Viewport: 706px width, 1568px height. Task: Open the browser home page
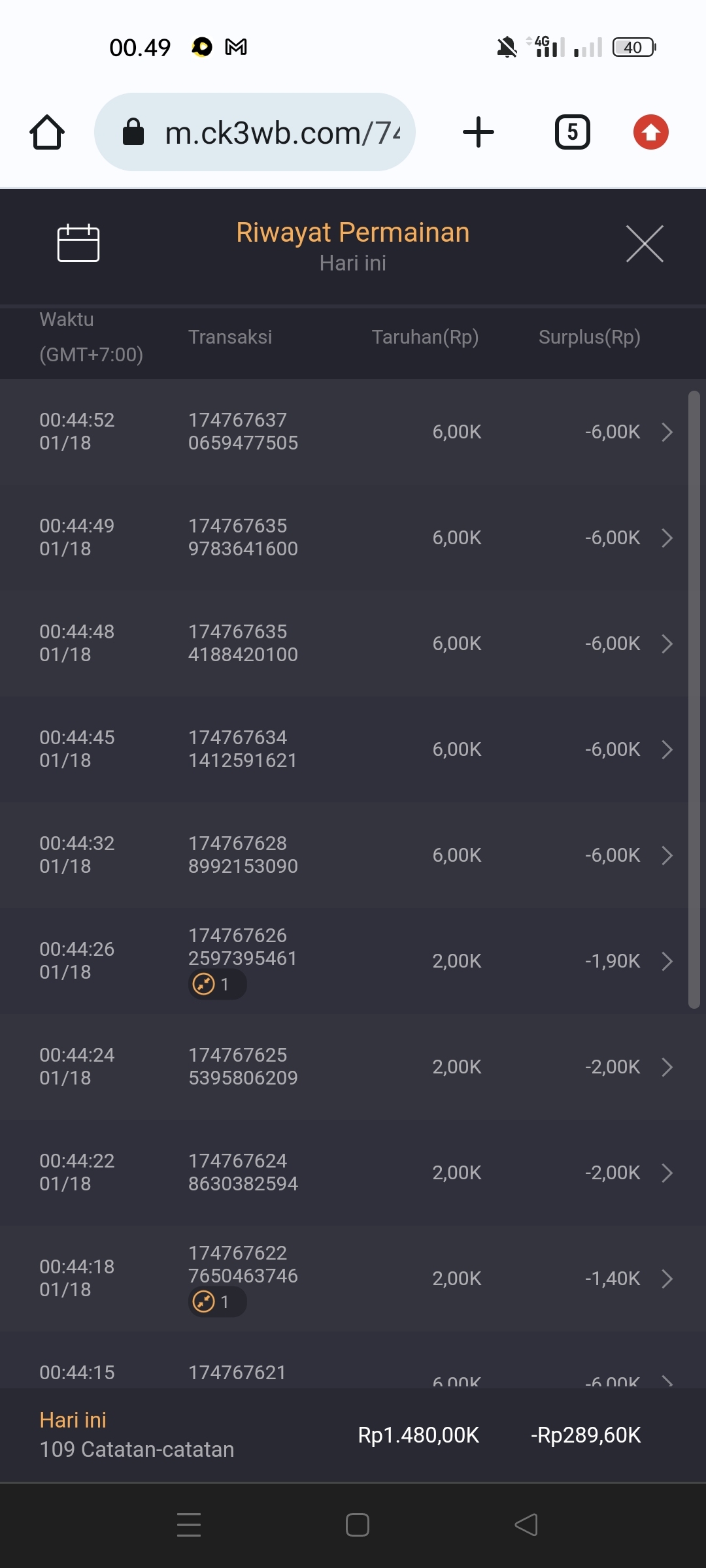[x=47, y=133]
